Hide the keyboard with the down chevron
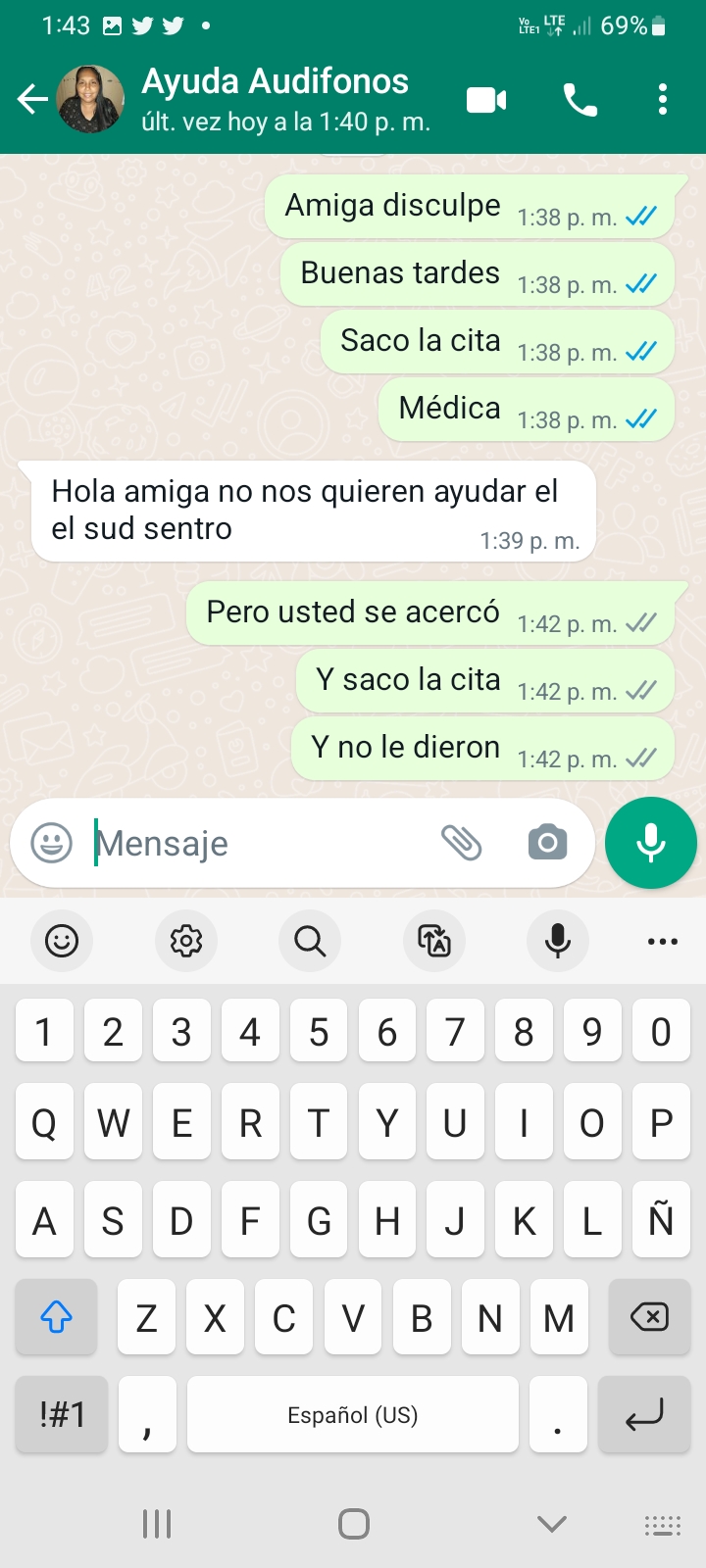This screenshot has width=706, height=1568. coord(552,1523)
